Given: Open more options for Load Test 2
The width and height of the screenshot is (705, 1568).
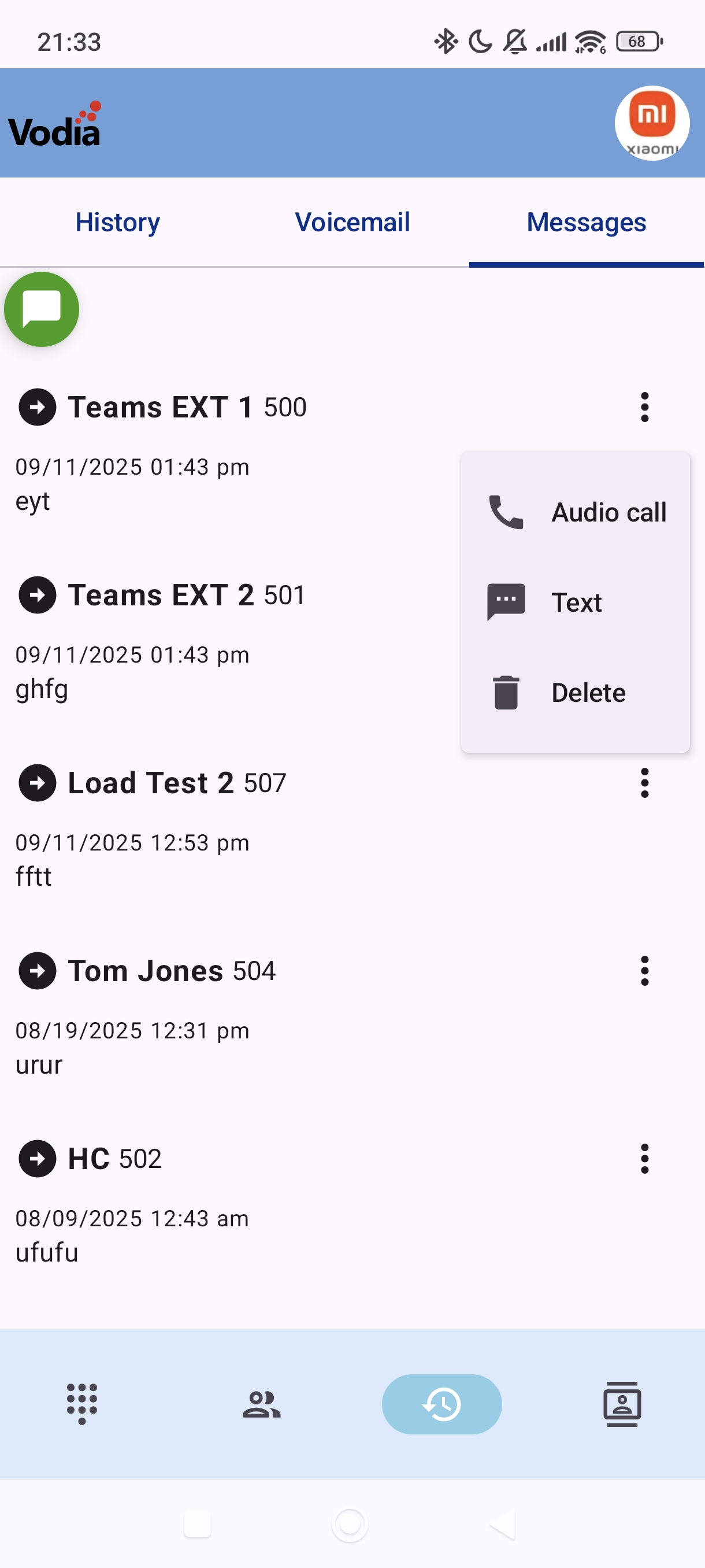Looking at the screenshot, I should pos(644,783).
